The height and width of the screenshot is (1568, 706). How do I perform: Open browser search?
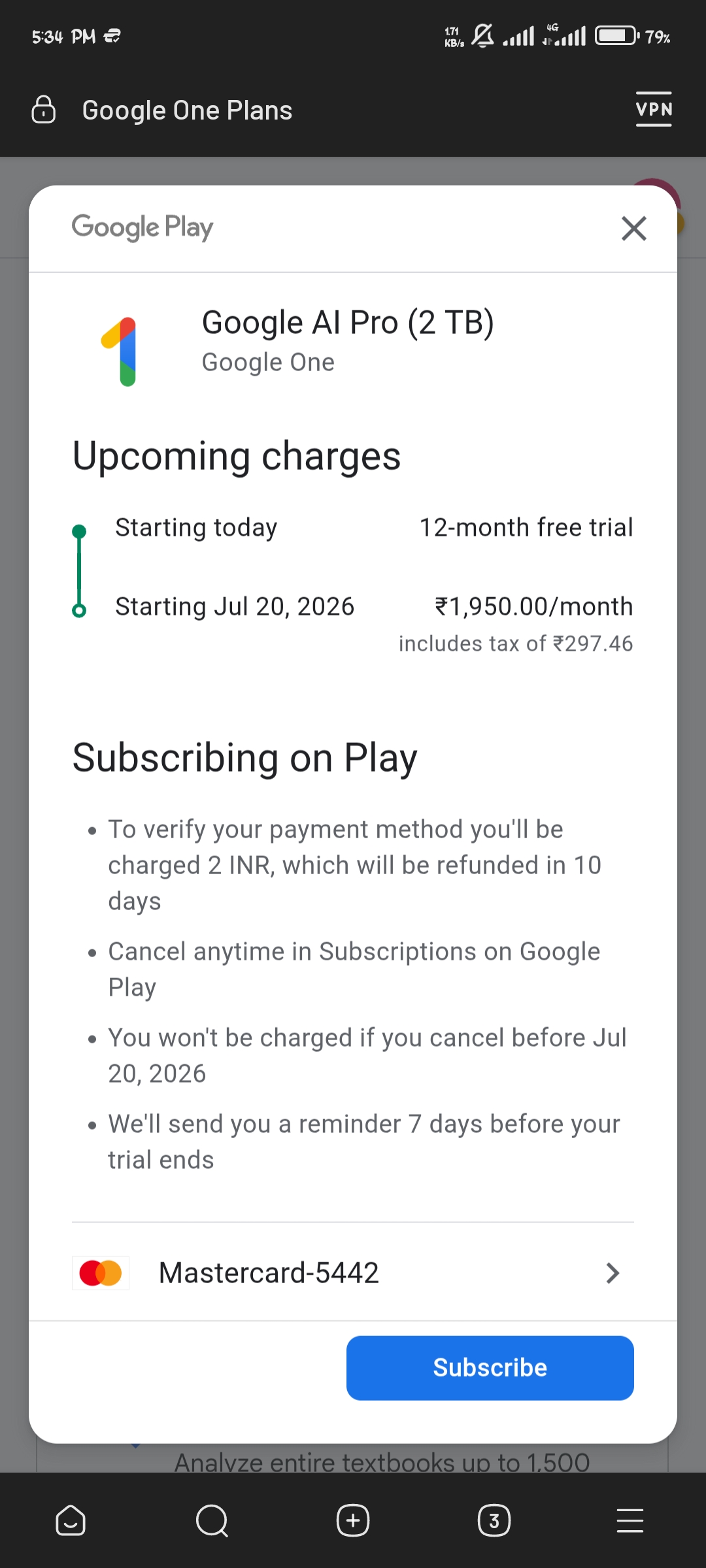212,1521
